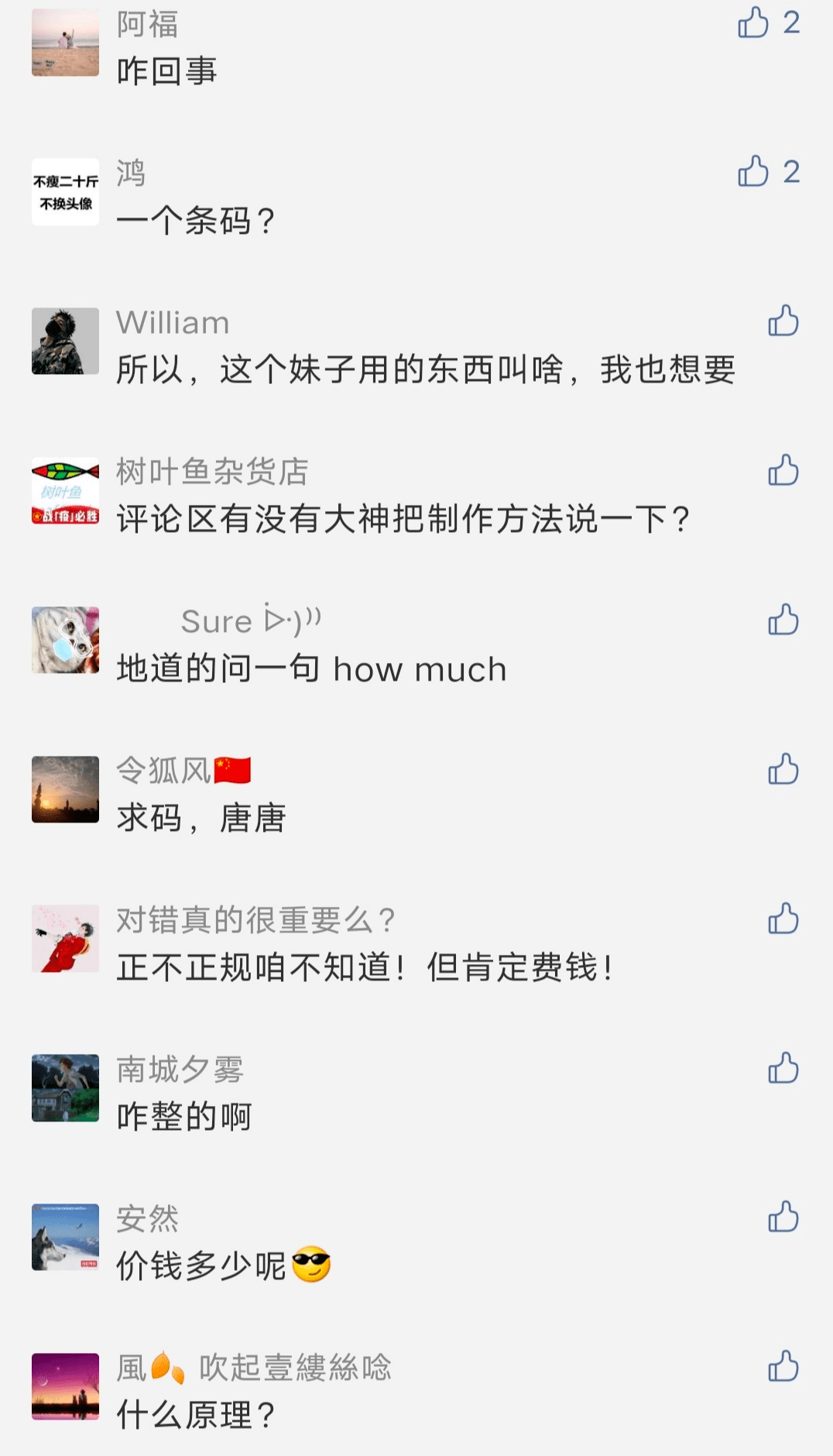Open 令狐风's profile picture
This screenshot has height=1456, width=833.
[65, 789]
